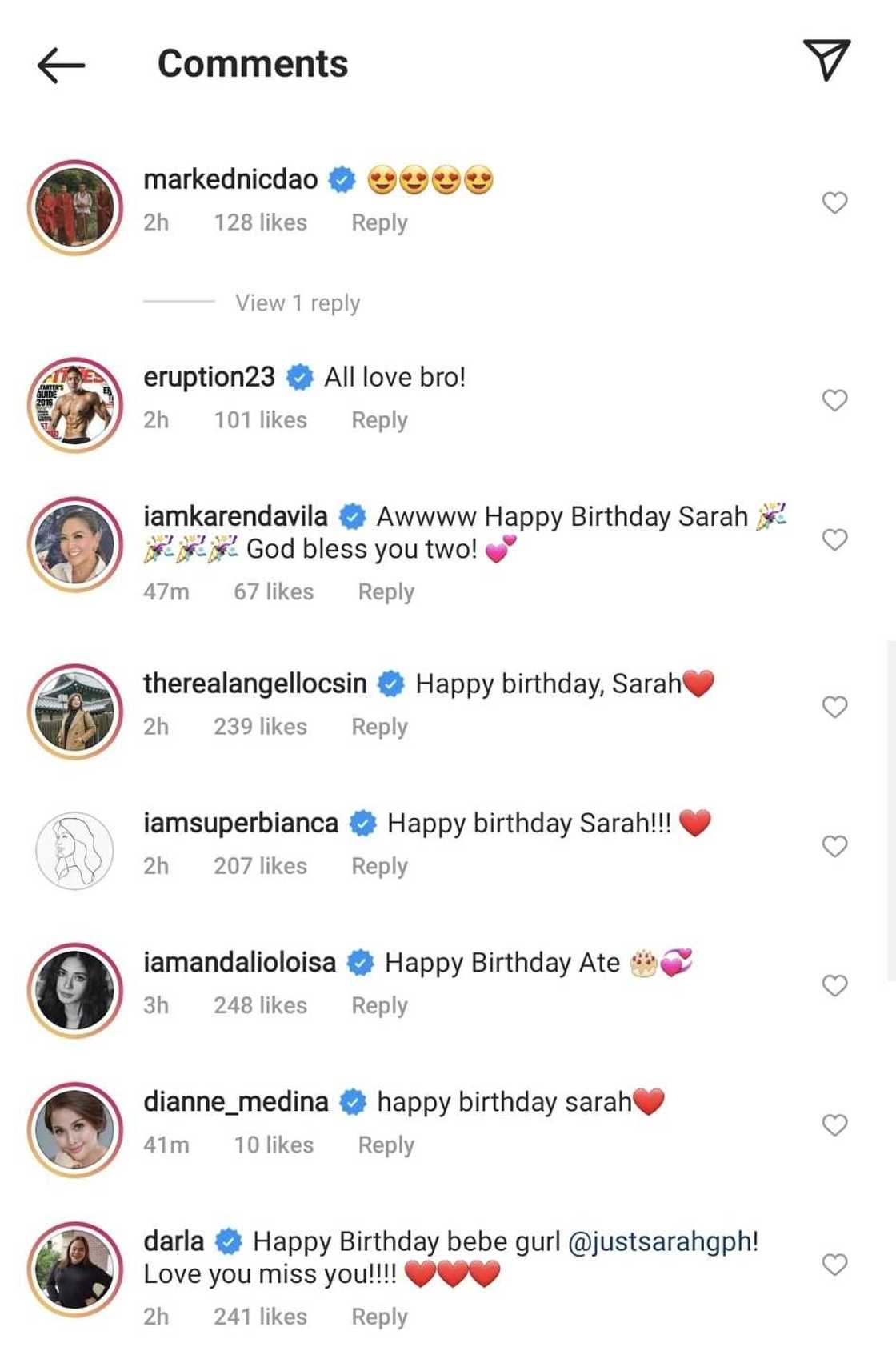Image resolution: width=896 pixels, height=1363 pixels.
Task: Click dianne_medina's profile photo
Action: point(76,1129)
